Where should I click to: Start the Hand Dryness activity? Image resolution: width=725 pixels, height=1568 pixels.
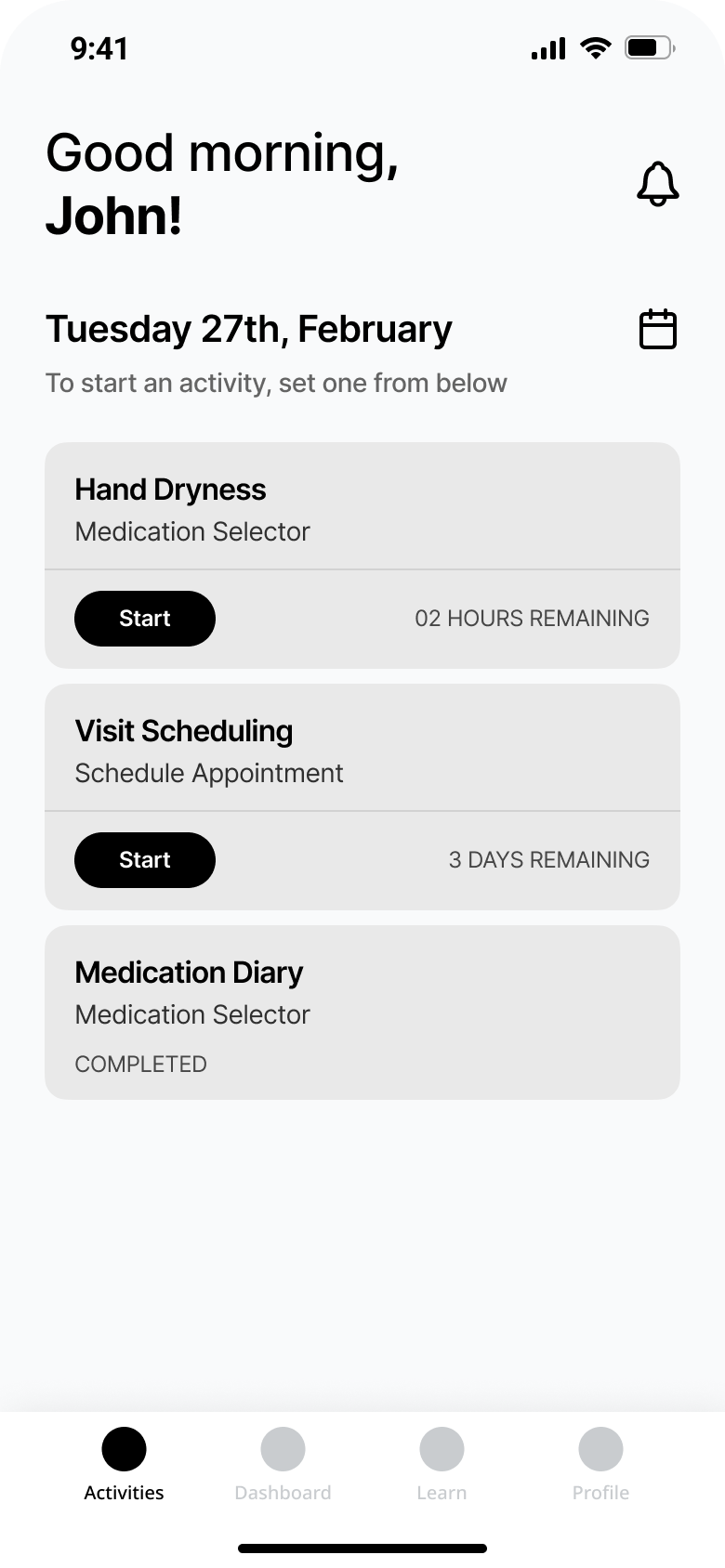coord(145,619)
